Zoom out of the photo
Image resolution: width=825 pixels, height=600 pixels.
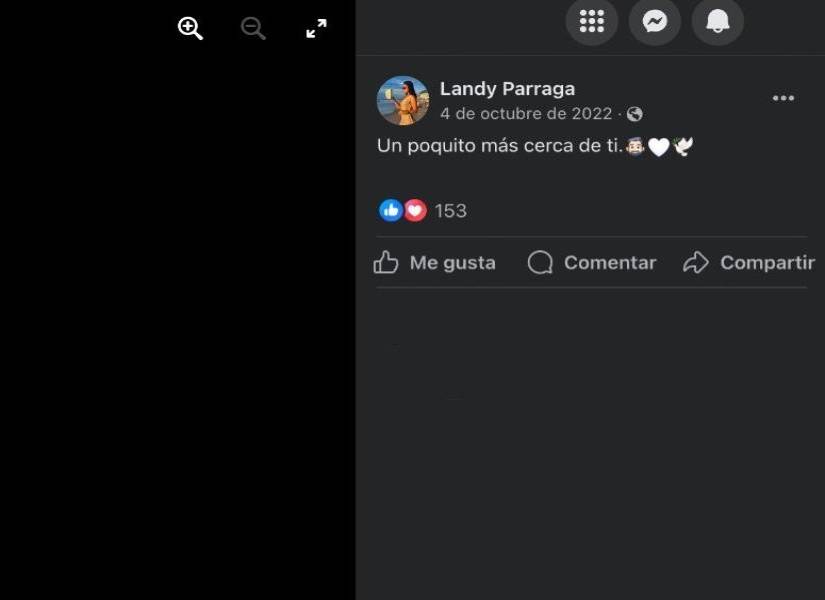click(x=253, y=29)
